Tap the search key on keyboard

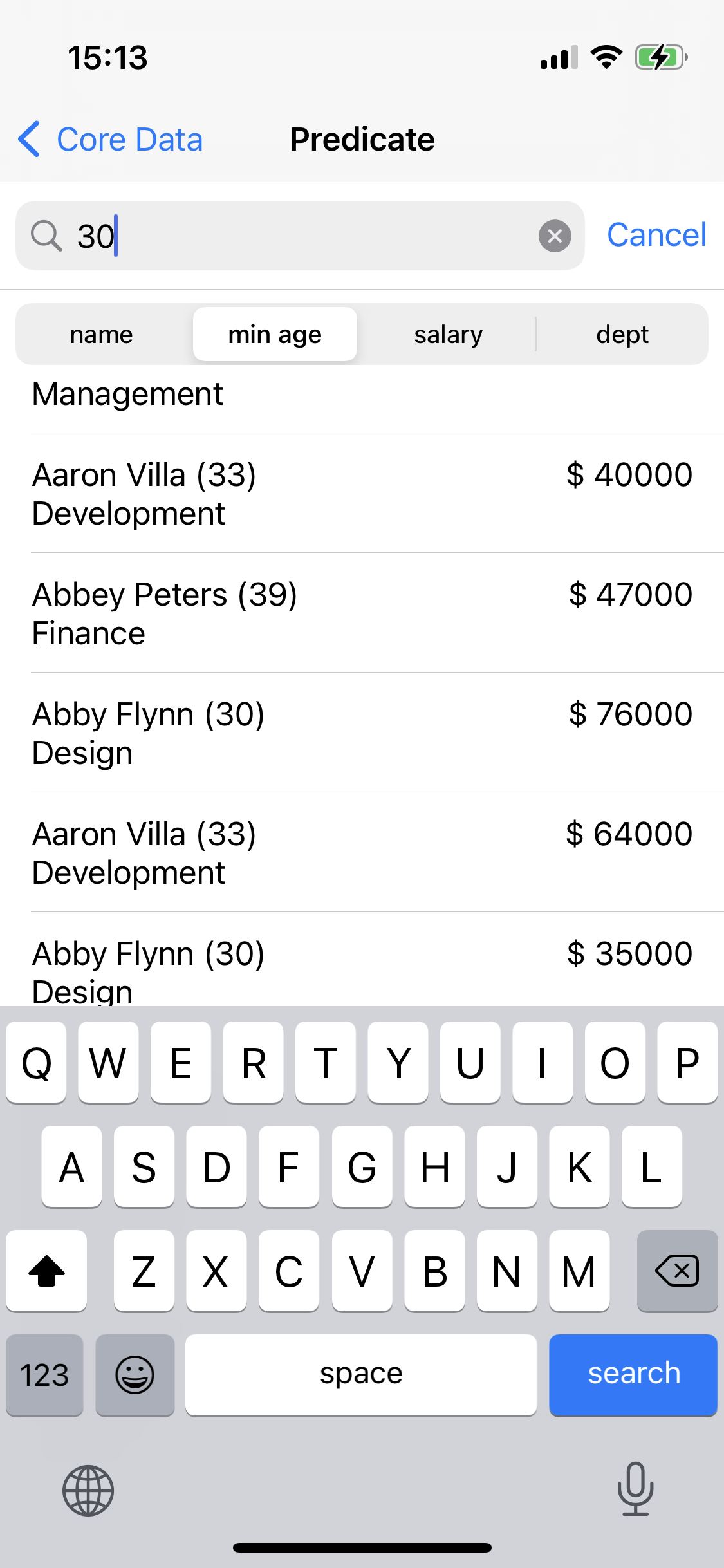click(633, 1374)
